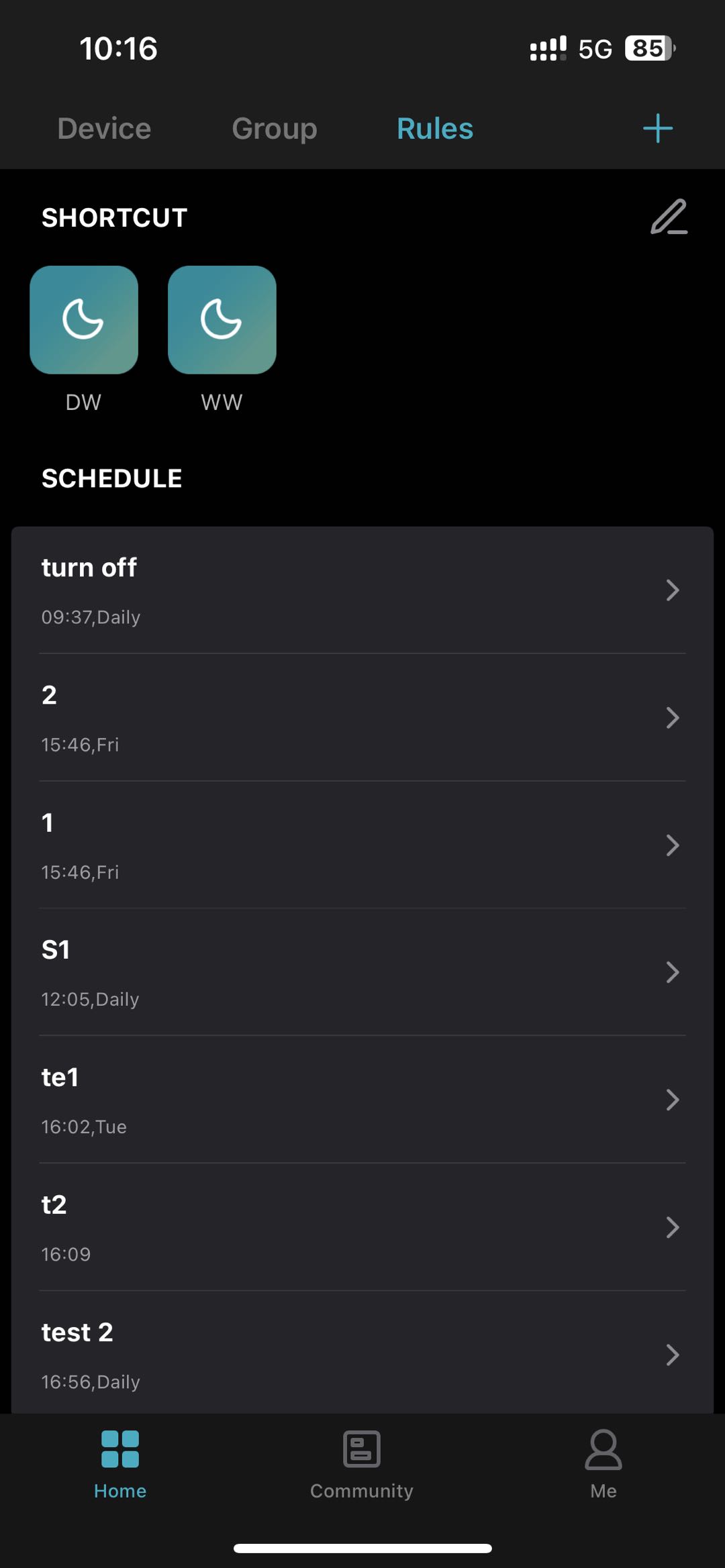Screen dimensions: 725x1568
Task: Activate the WW shortcut
Action: pyautogui.click(x=222, y=320)
